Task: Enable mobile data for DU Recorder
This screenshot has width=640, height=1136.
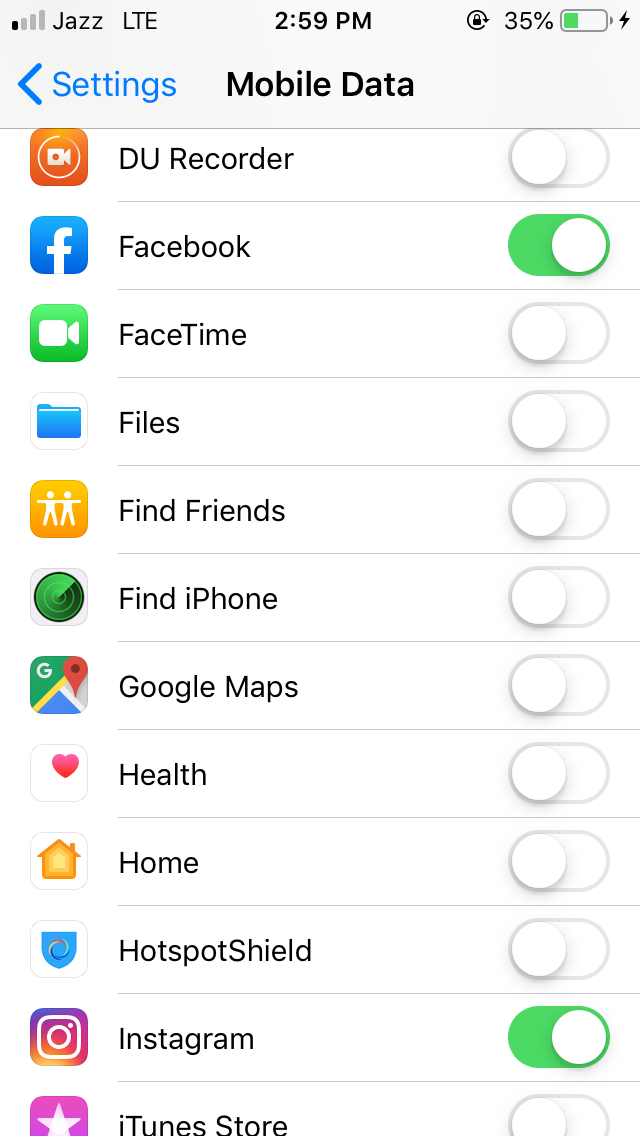Action: (x=558, y=159)
